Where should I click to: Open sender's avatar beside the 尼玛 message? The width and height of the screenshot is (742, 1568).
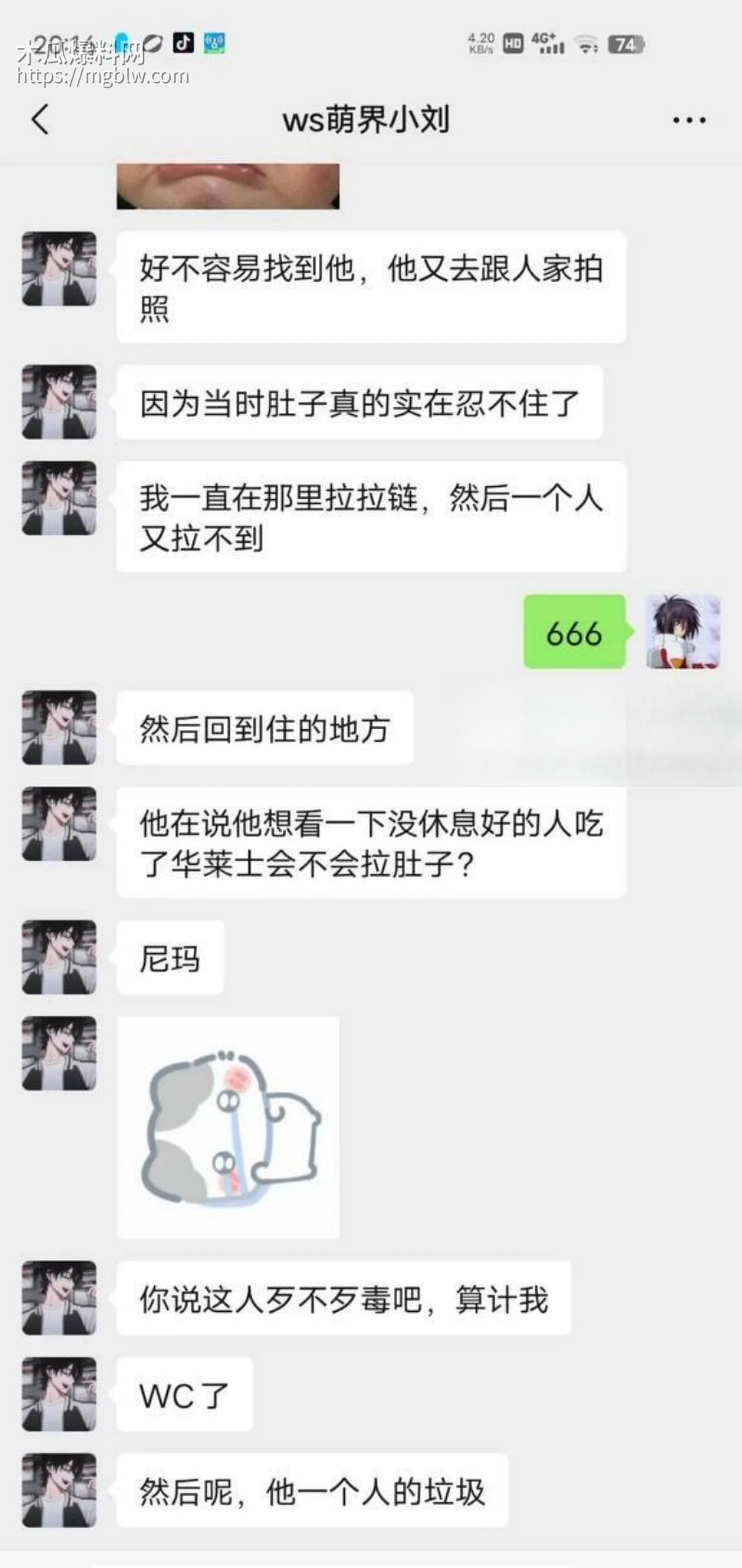[x=59, y=957]
